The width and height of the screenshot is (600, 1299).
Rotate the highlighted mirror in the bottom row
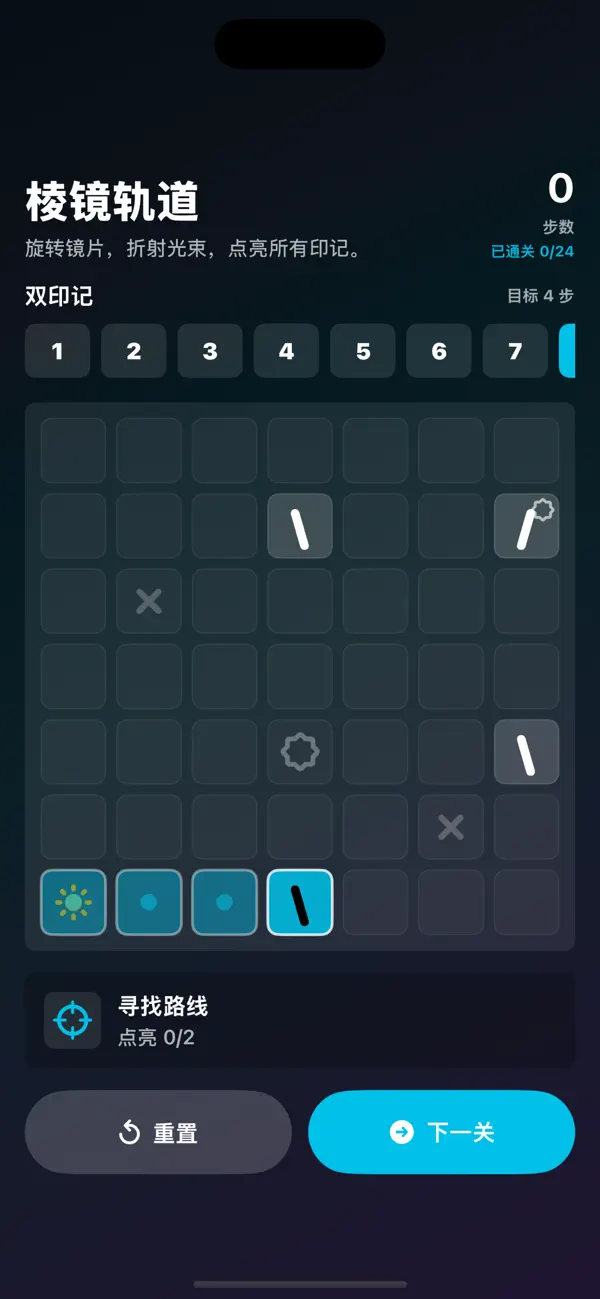point(300,902)
